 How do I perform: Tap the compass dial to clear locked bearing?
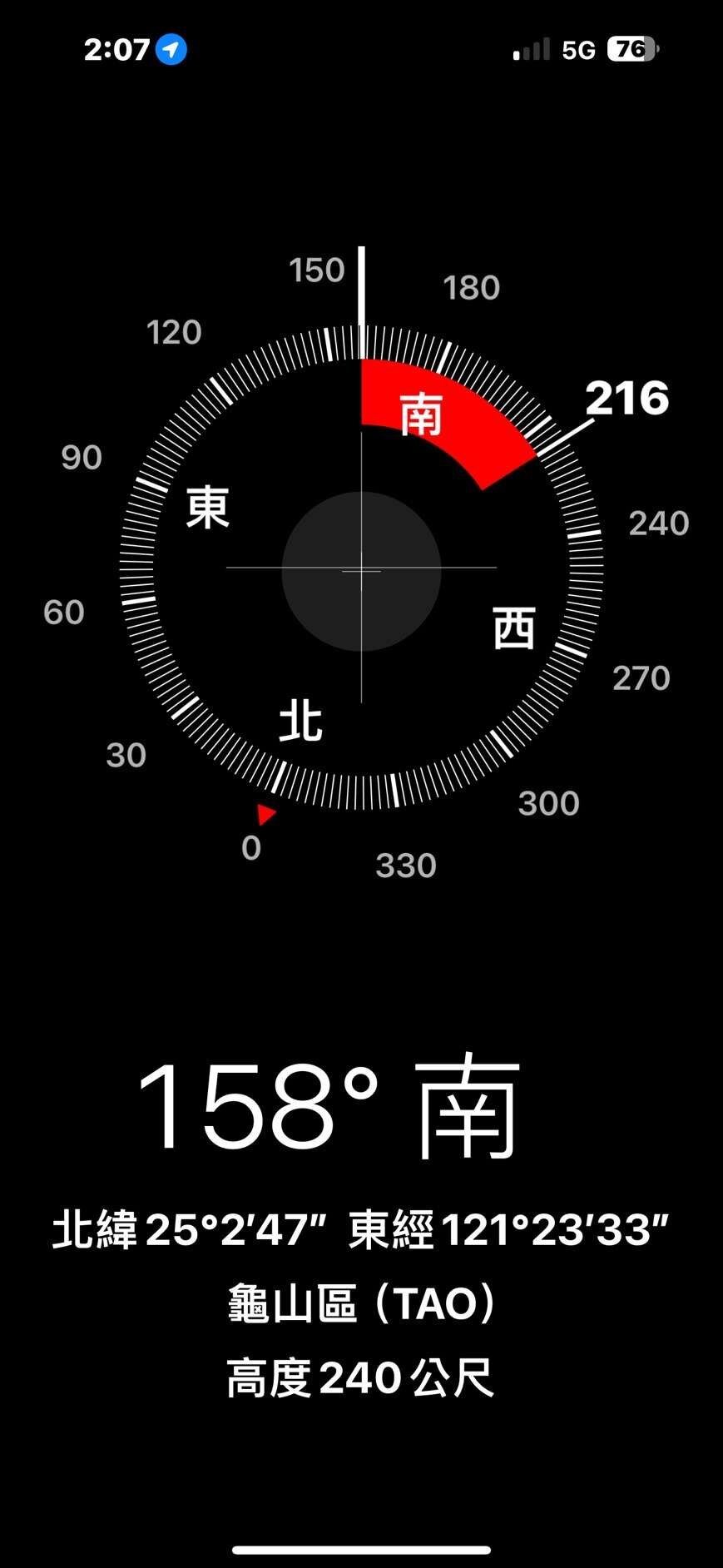pos(361,570)
